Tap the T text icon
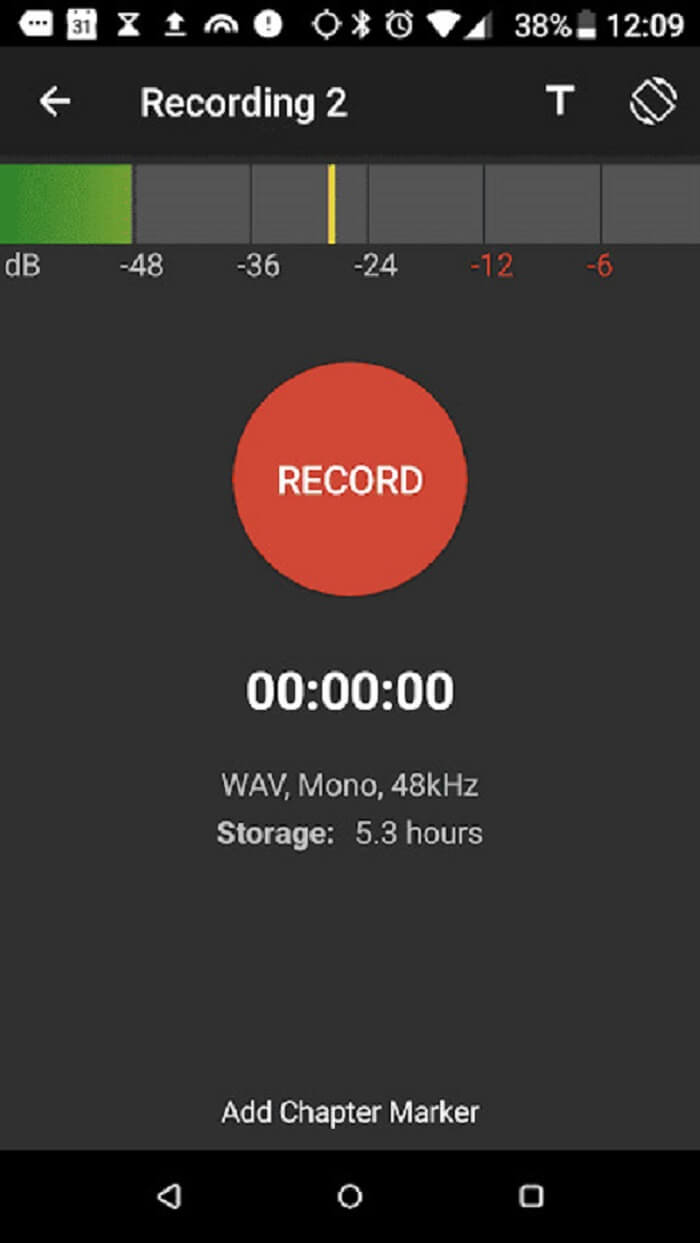Screen dimensions: 700x1243 pyautogui.click(x=559, y=101)
